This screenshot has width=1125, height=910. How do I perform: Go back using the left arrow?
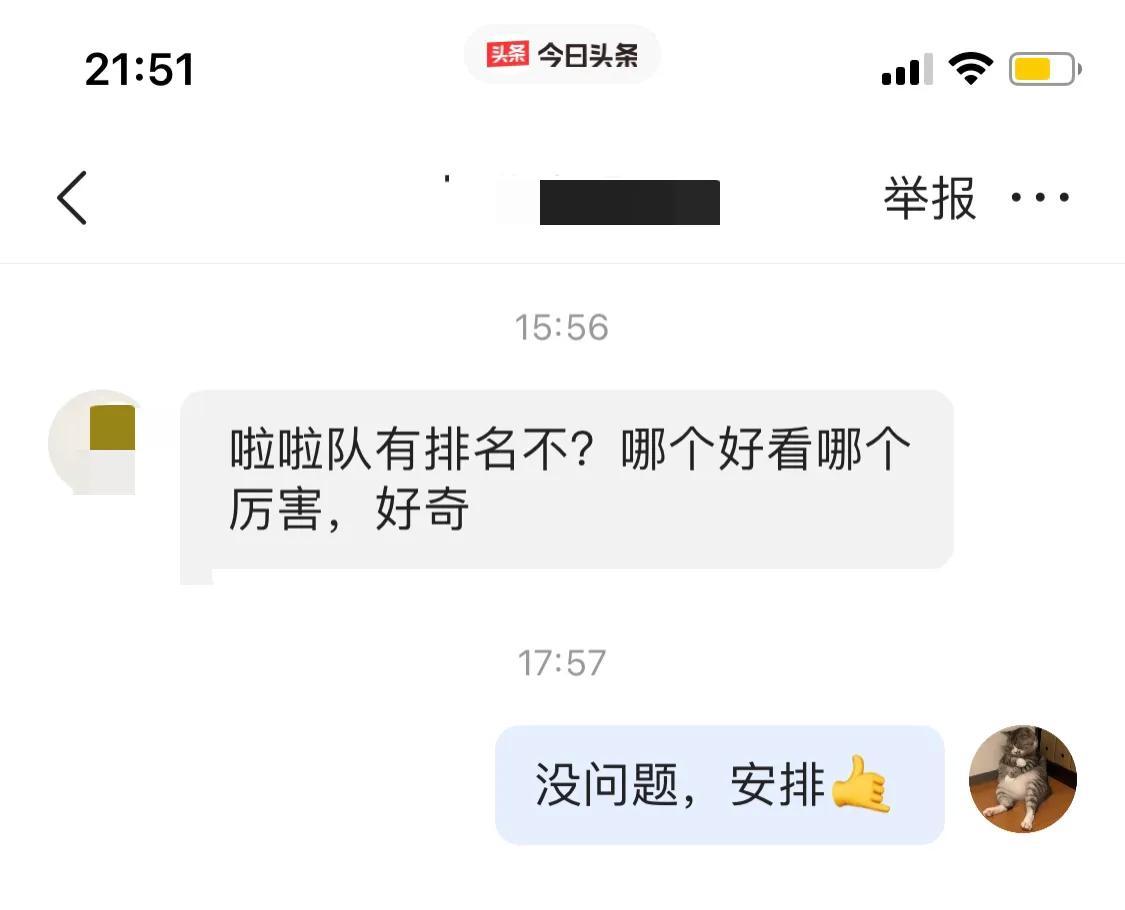coord(72,198)
